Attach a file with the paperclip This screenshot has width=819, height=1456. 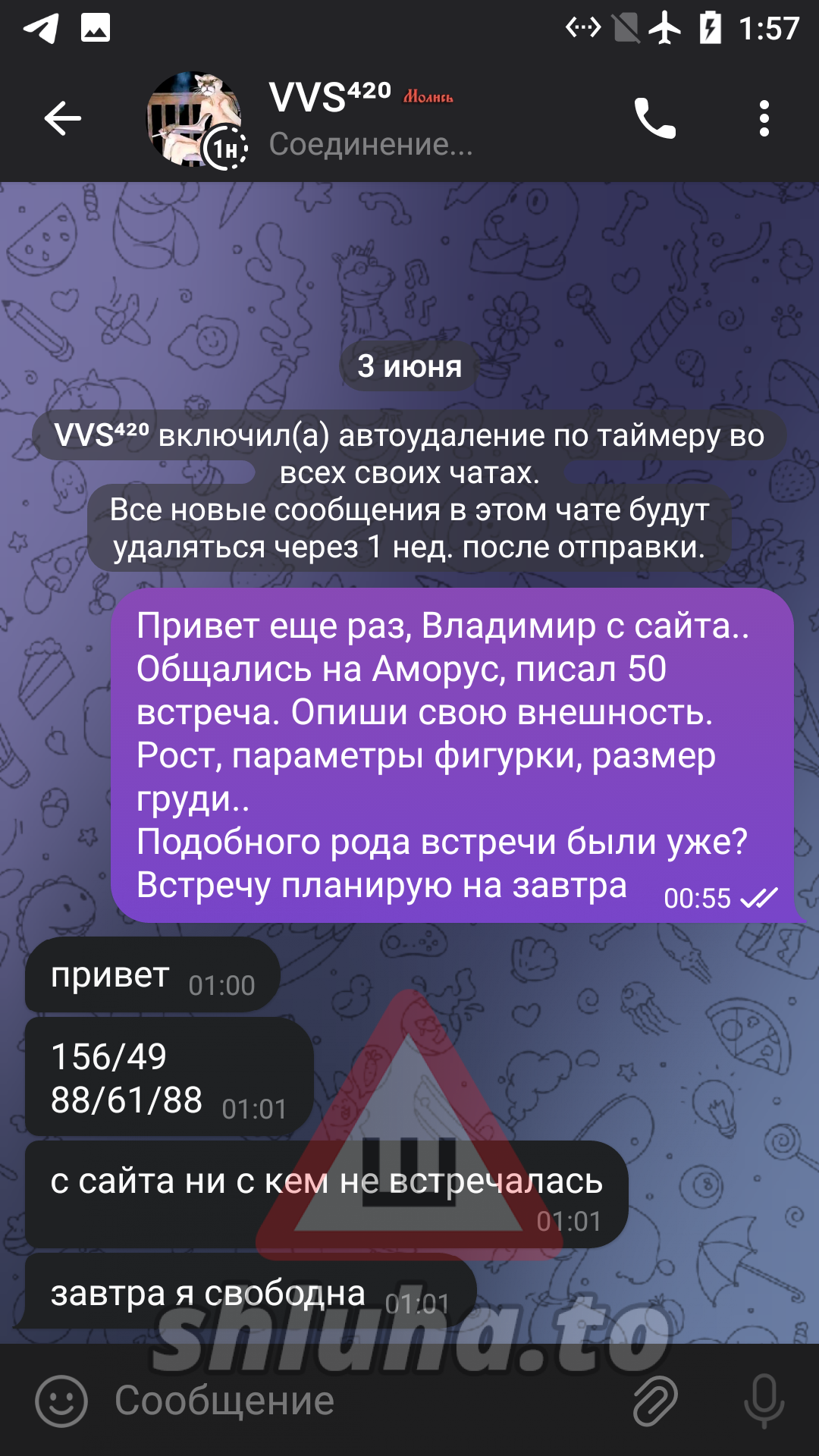click(655, 1401)
